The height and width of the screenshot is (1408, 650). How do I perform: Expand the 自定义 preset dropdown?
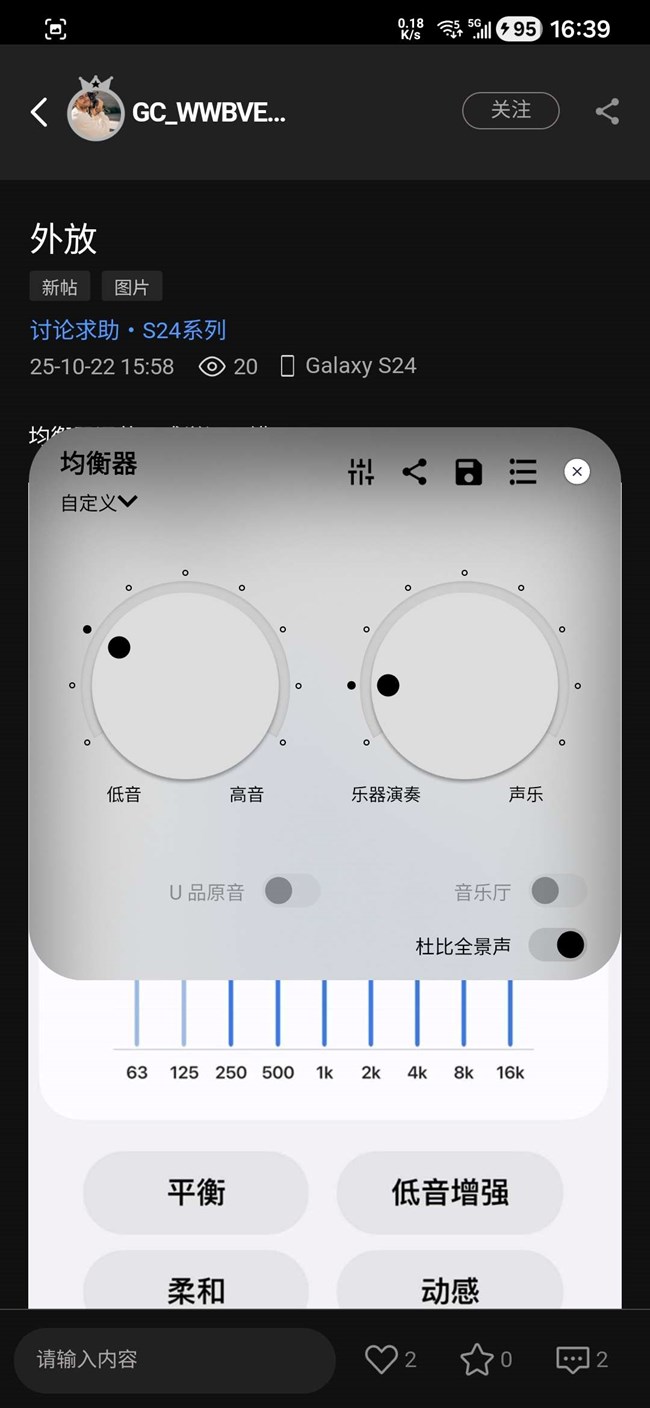tap(99, 502)
